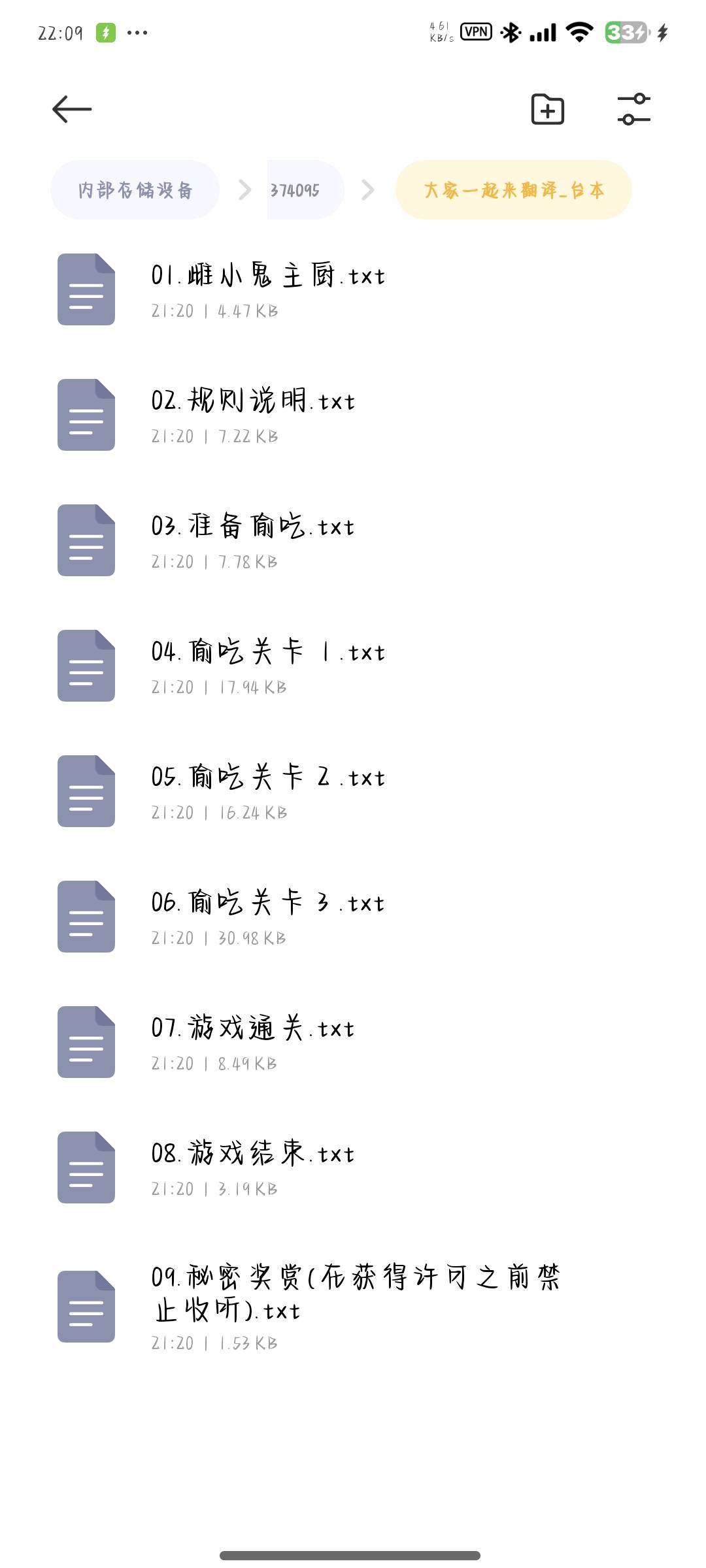This screenshot has width=706, height=1568.
Task: Open 04.偷吃关卡1.txt
Action: (x=268, y=666)
